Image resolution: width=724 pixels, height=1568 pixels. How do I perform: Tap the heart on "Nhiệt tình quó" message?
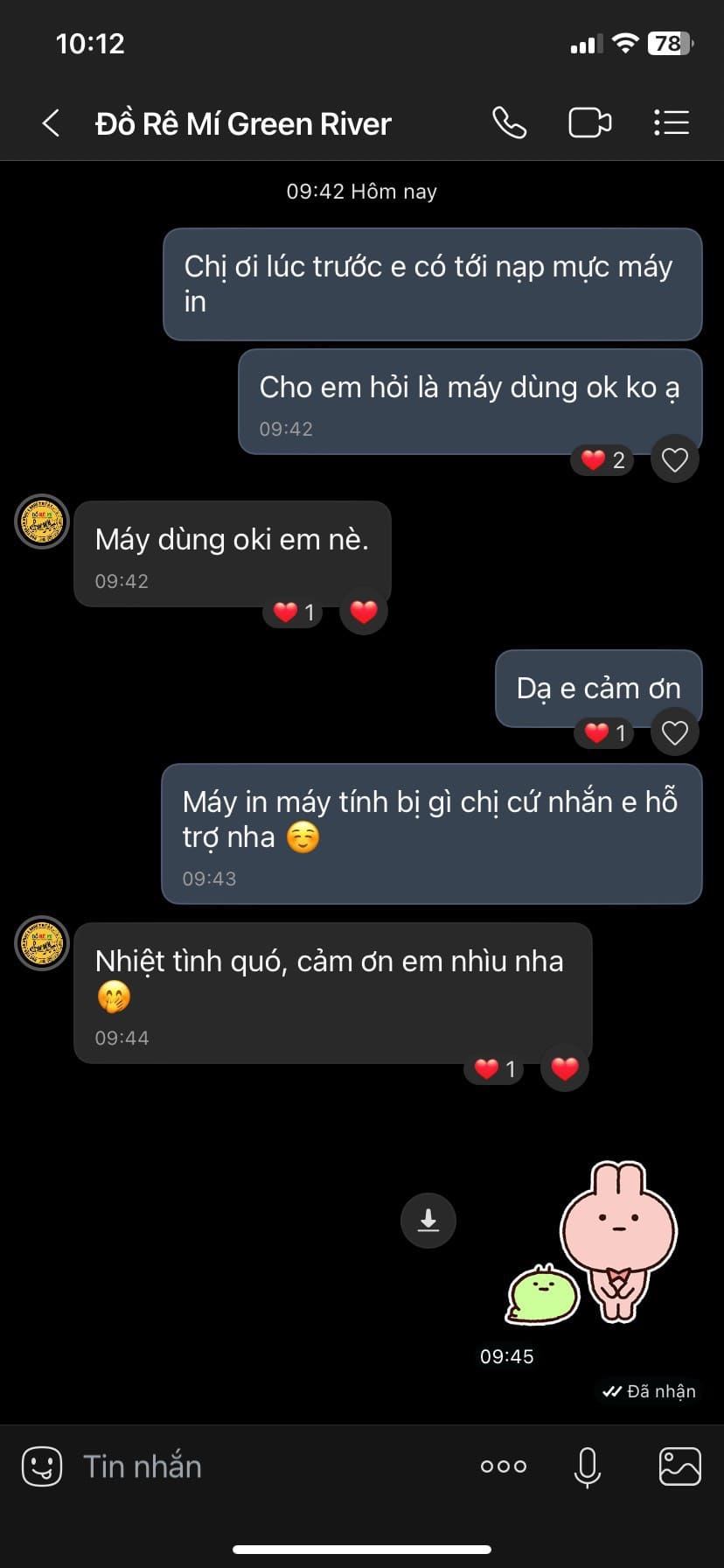565,1068
